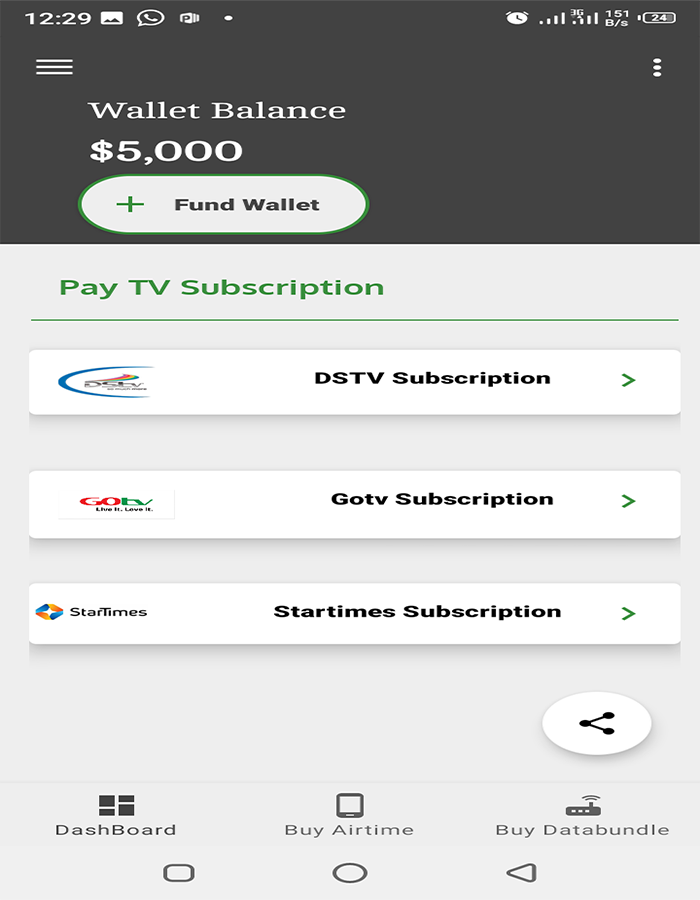Tap the system home button
700x900 pixels.
350,873
